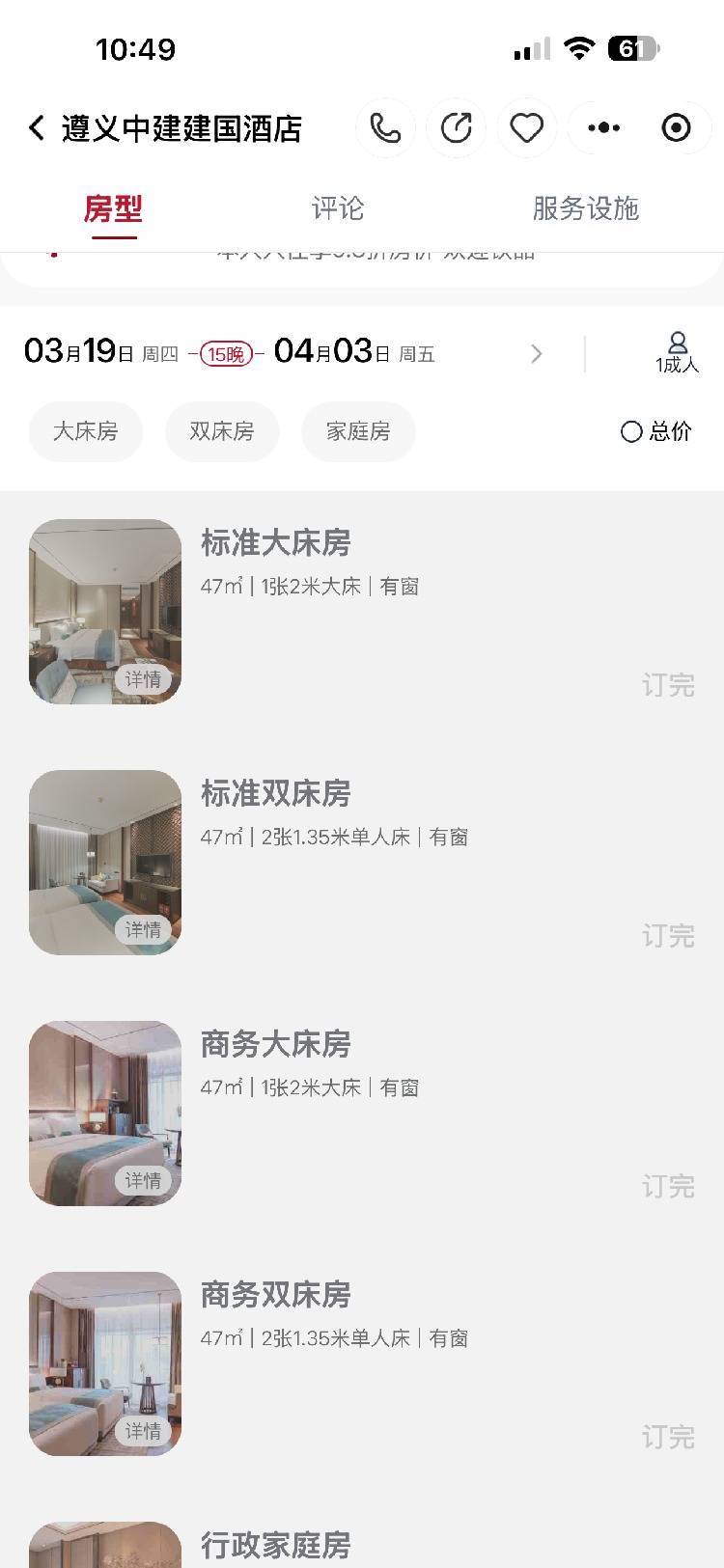Favorite this hotel with the heart

526,127
